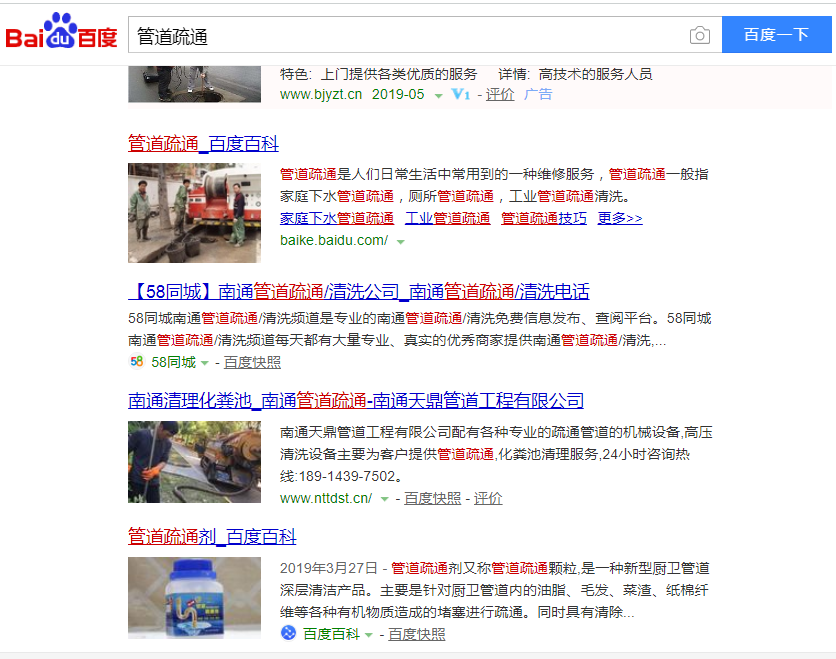Viewport: 836px width, 659px height.
Task: Open the 管道疏通技巧 sublink
Action: 543,218
